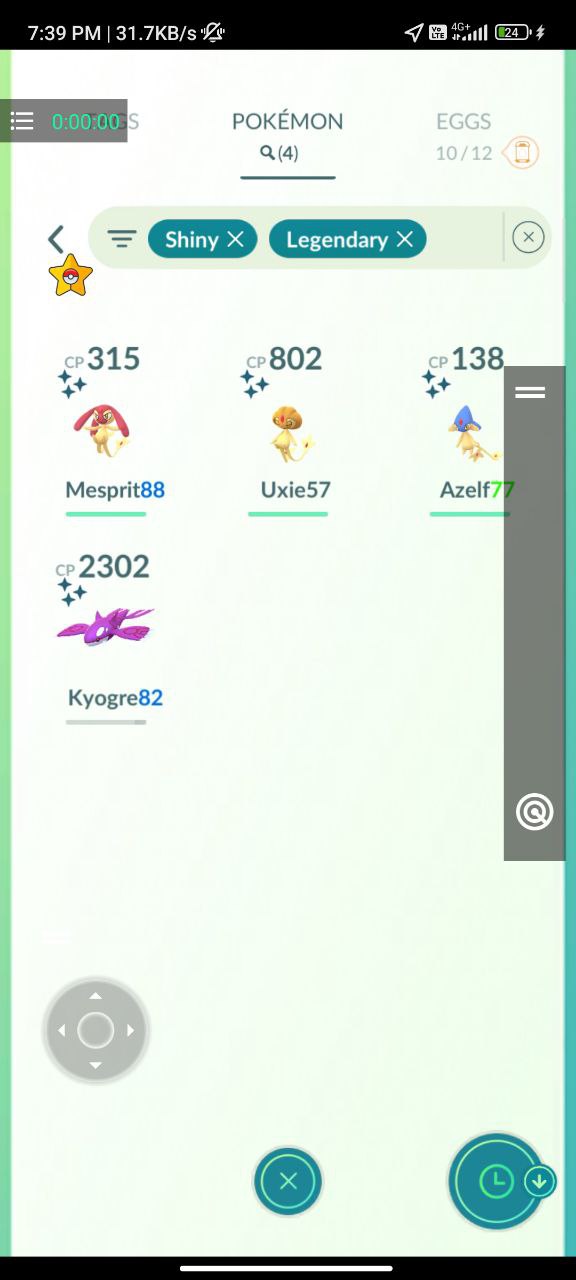Tap the star Pokéball overlay icon

[70, 275]
